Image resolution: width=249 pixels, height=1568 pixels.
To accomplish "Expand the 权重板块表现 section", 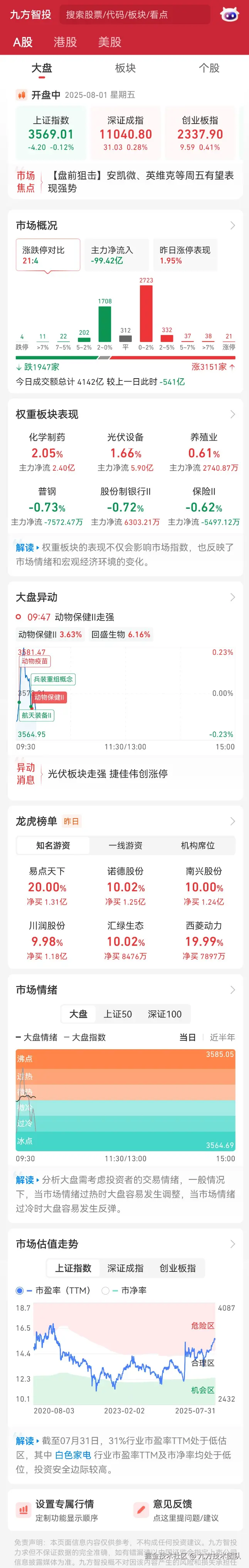I will (232, 414).
